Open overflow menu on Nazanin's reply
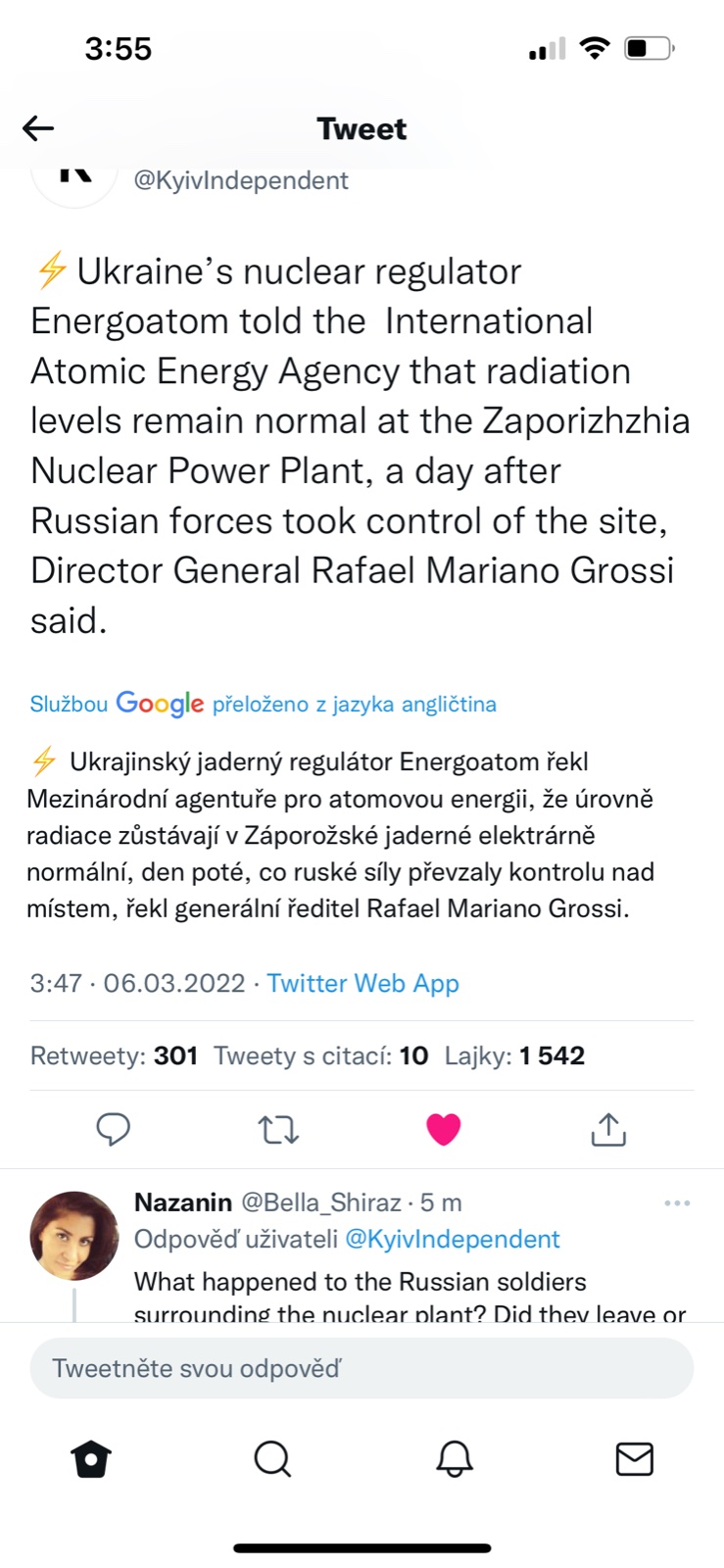This screenshot has width=724, height=1568. coord(677,1203)
